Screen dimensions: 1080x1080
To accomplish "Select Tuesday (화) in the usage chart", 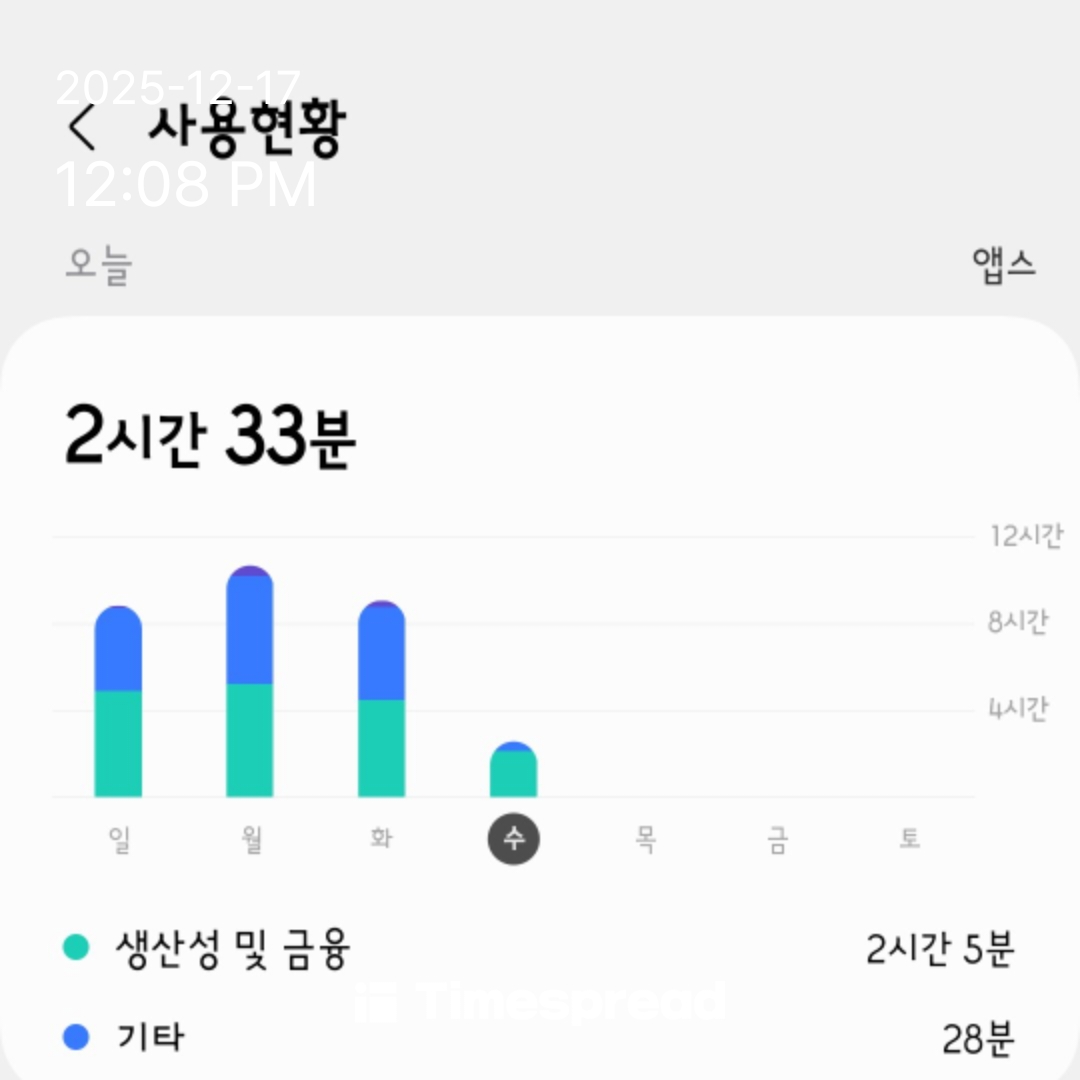I will pyautogui.click(x=381, y=838).
